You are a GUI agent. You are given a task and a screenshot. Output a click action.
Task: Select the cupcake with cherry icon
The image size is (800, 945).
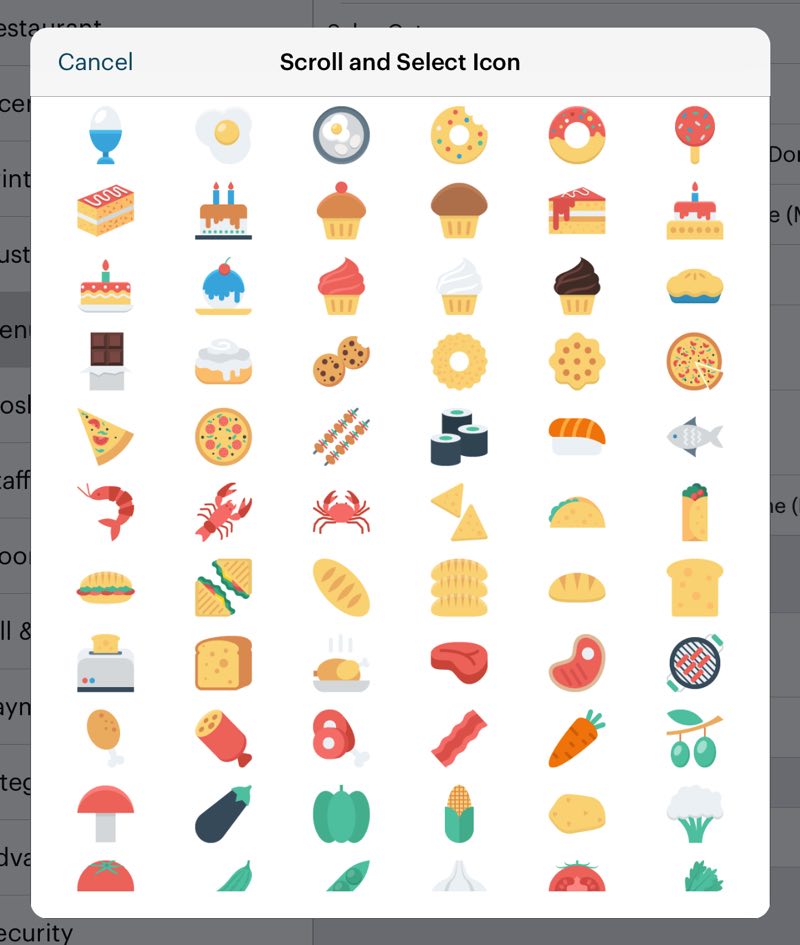(x=222, y=285)
